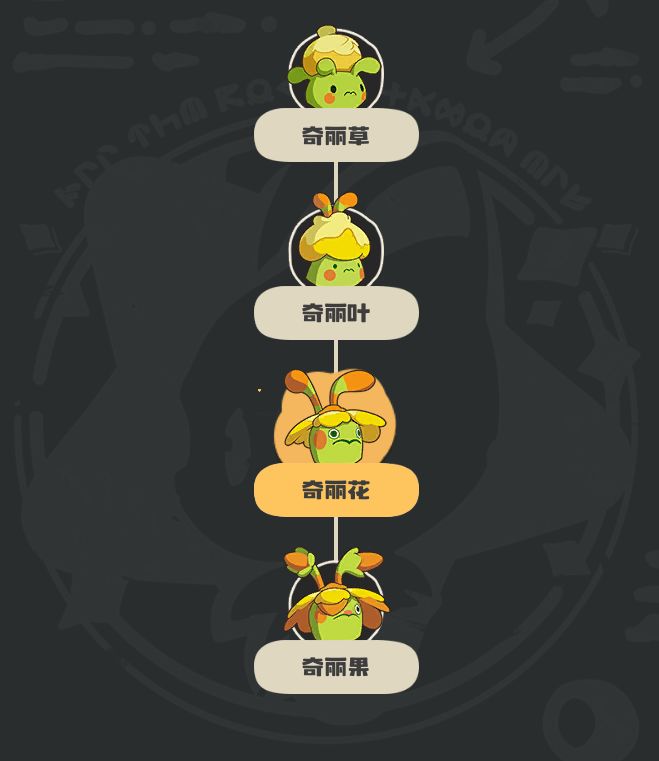Open the 奇丽叶 evolution stage
The width and height of the screenshot is (659, 761).
coord(336,313)
